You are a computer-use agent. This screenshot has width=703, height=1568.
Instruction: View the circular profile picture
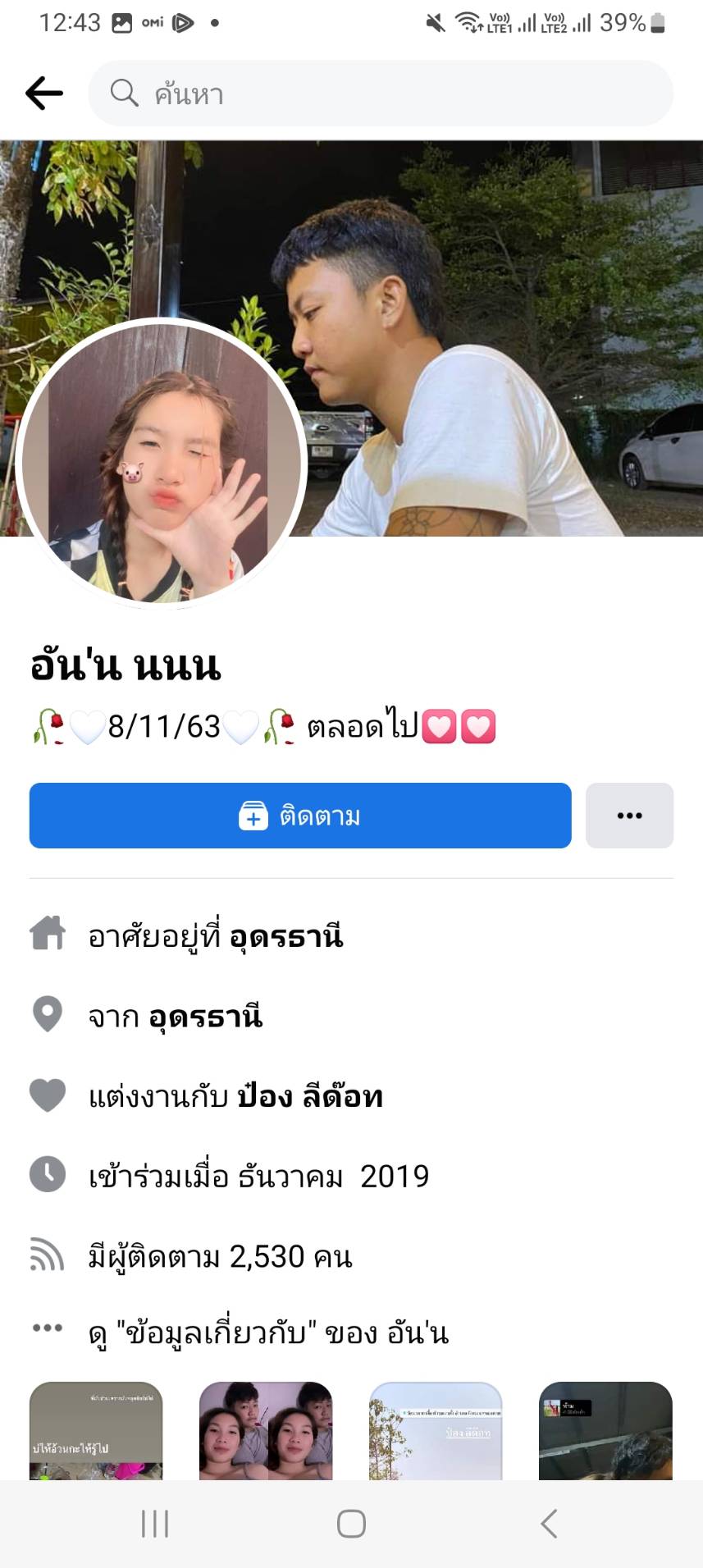[x=161, y=462]
